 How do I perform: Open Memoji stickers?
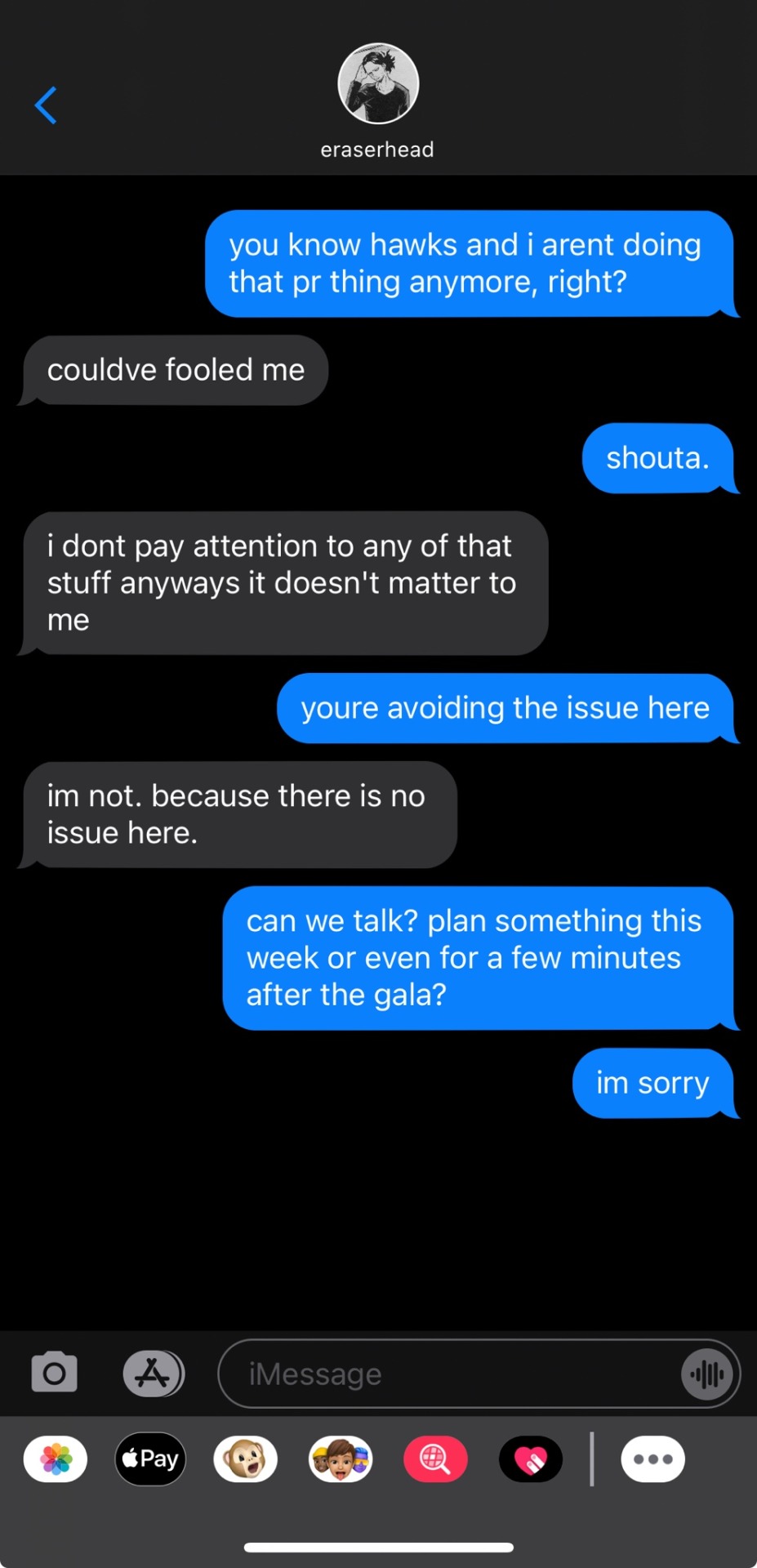341,1459
